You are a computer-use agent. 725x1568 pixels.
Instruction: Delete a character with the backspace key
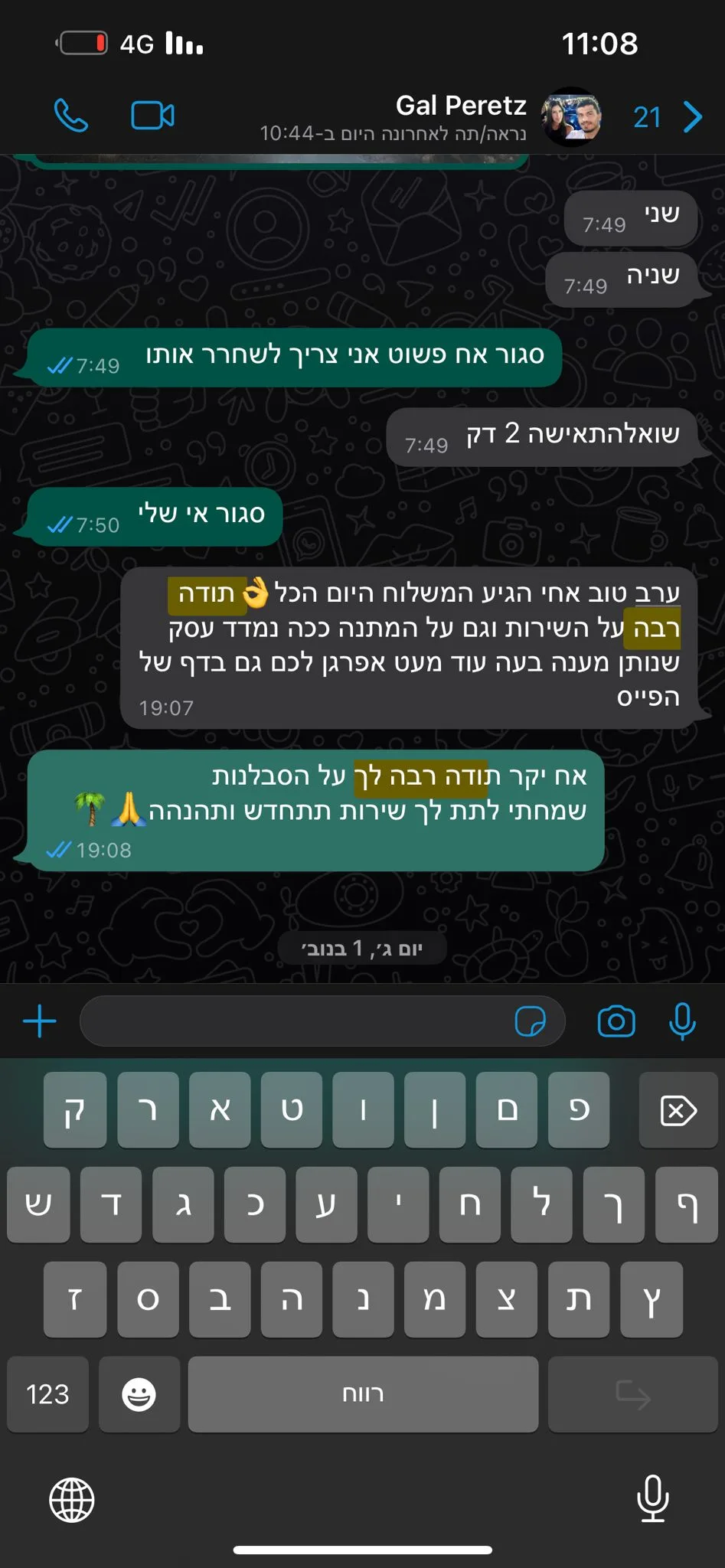[x=678, y=1110]
